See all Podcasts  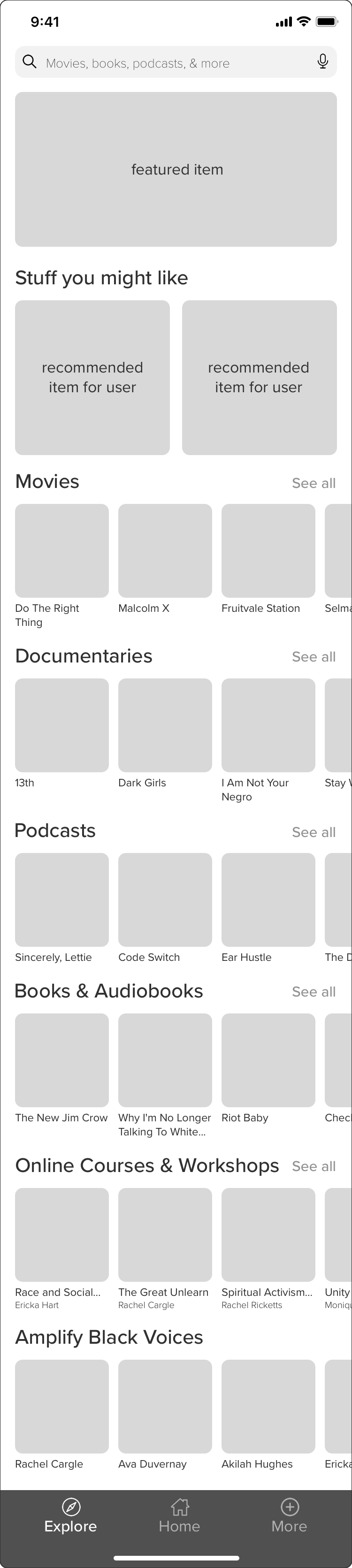(x=313, y=832)
